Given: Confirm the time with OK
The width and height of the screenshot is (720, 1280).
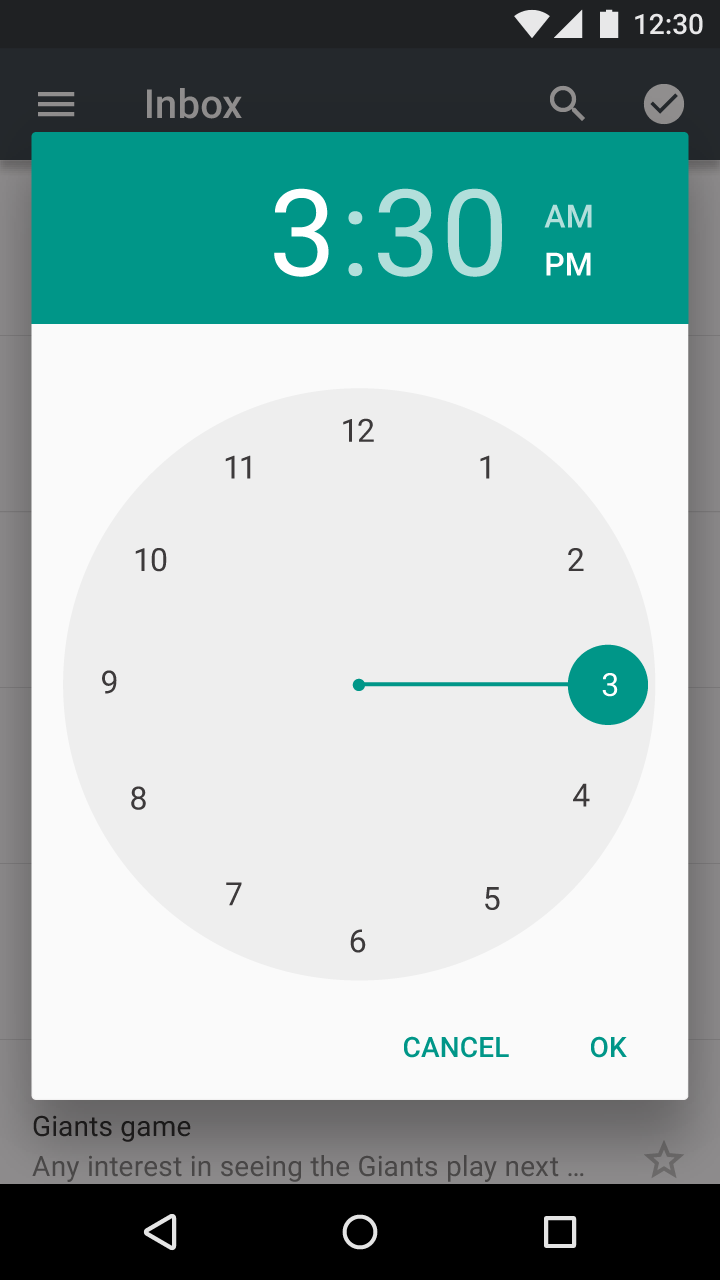Looking at the screenshot, I should pos(608,1047).
